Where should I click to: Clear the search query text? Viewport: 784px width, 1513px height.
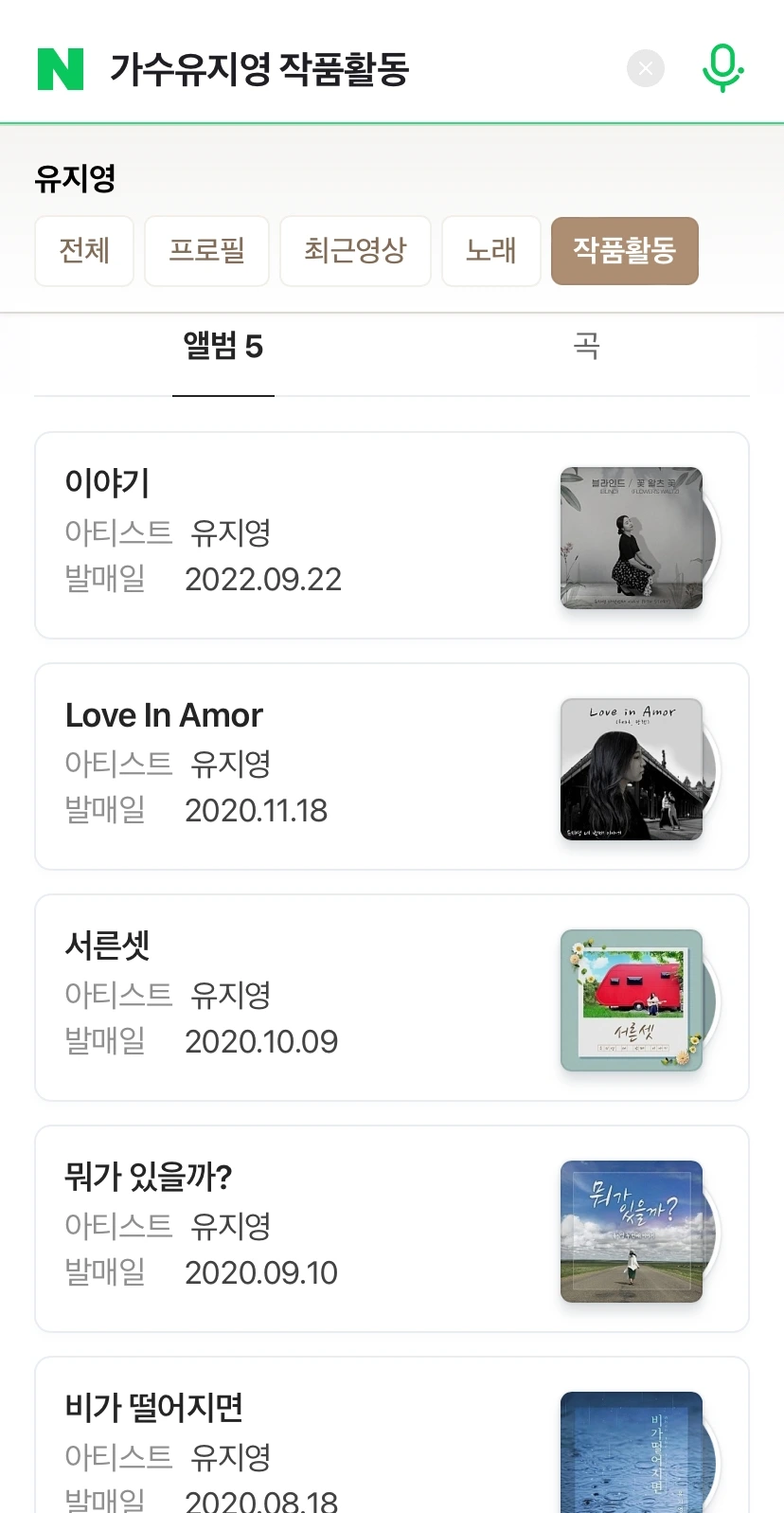click(646, 68)
